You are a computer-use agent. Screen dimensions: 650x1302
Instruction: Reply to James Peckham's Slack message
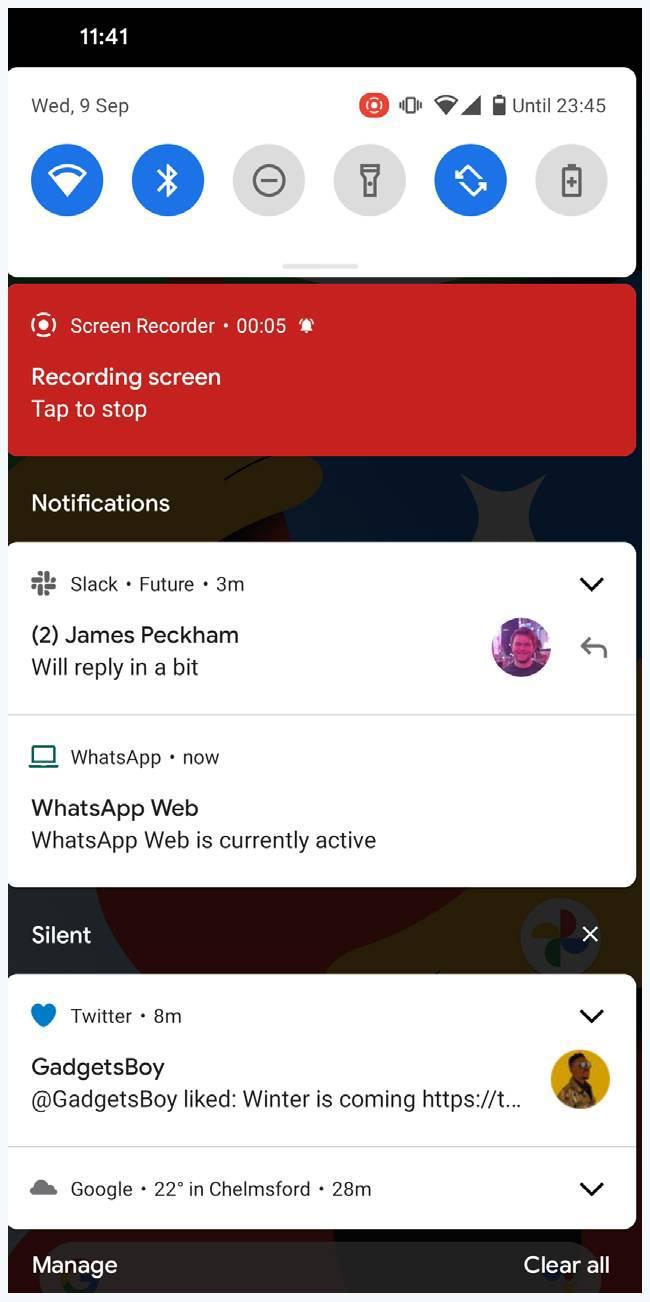(593, 648)
